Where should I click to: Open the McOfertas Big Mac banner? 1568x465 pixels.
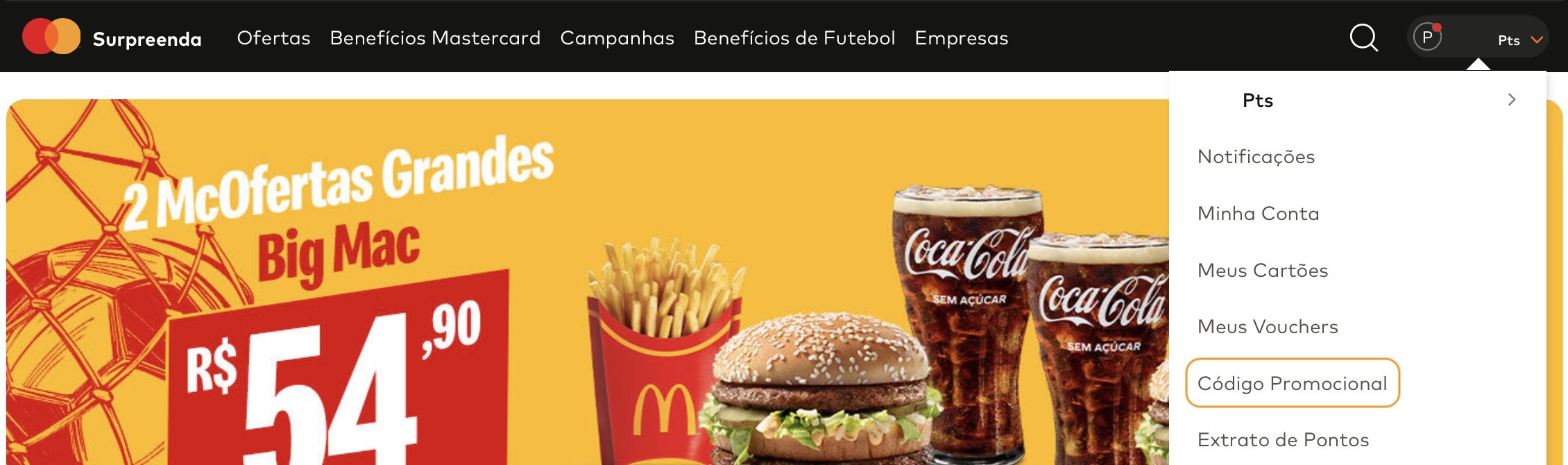coord(583,291)
